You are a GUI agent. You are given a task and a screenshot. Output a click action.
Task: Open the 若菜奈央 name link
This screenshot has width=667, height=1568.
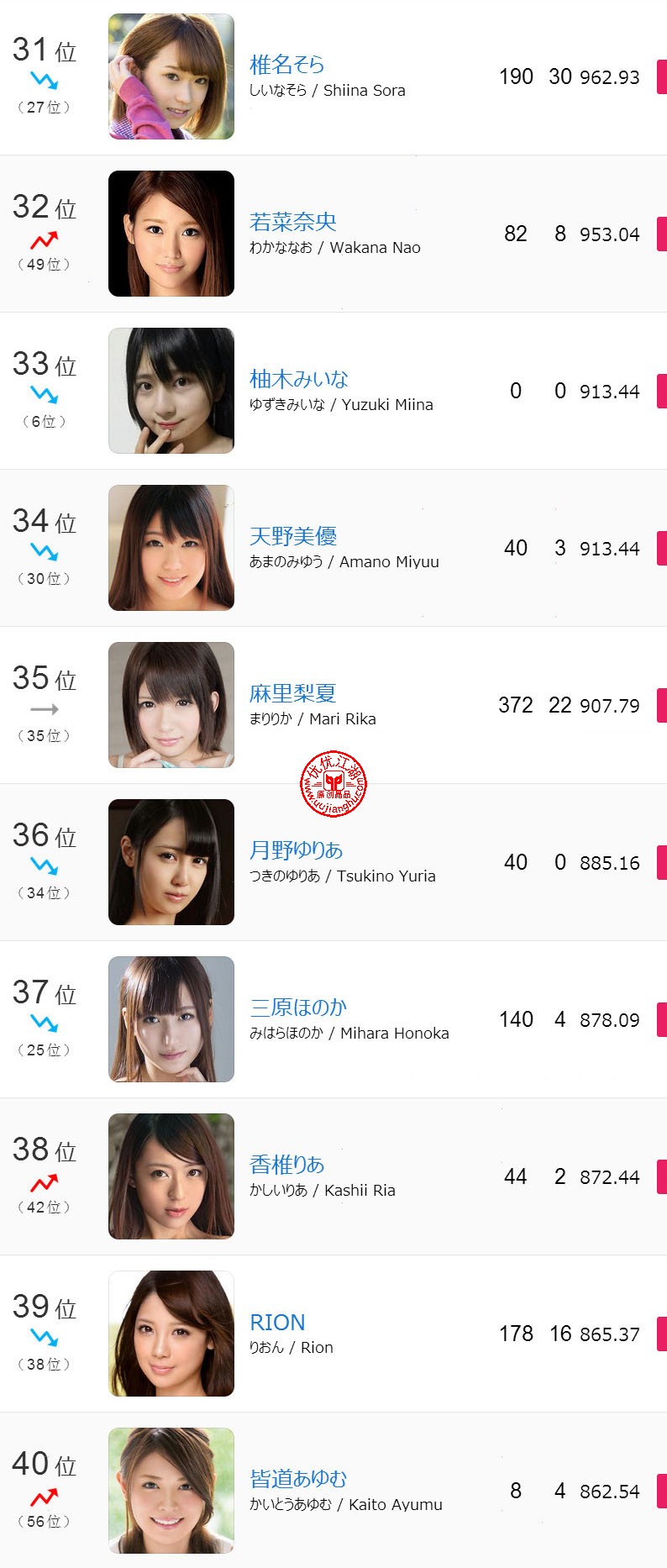[x=292, y=222]
